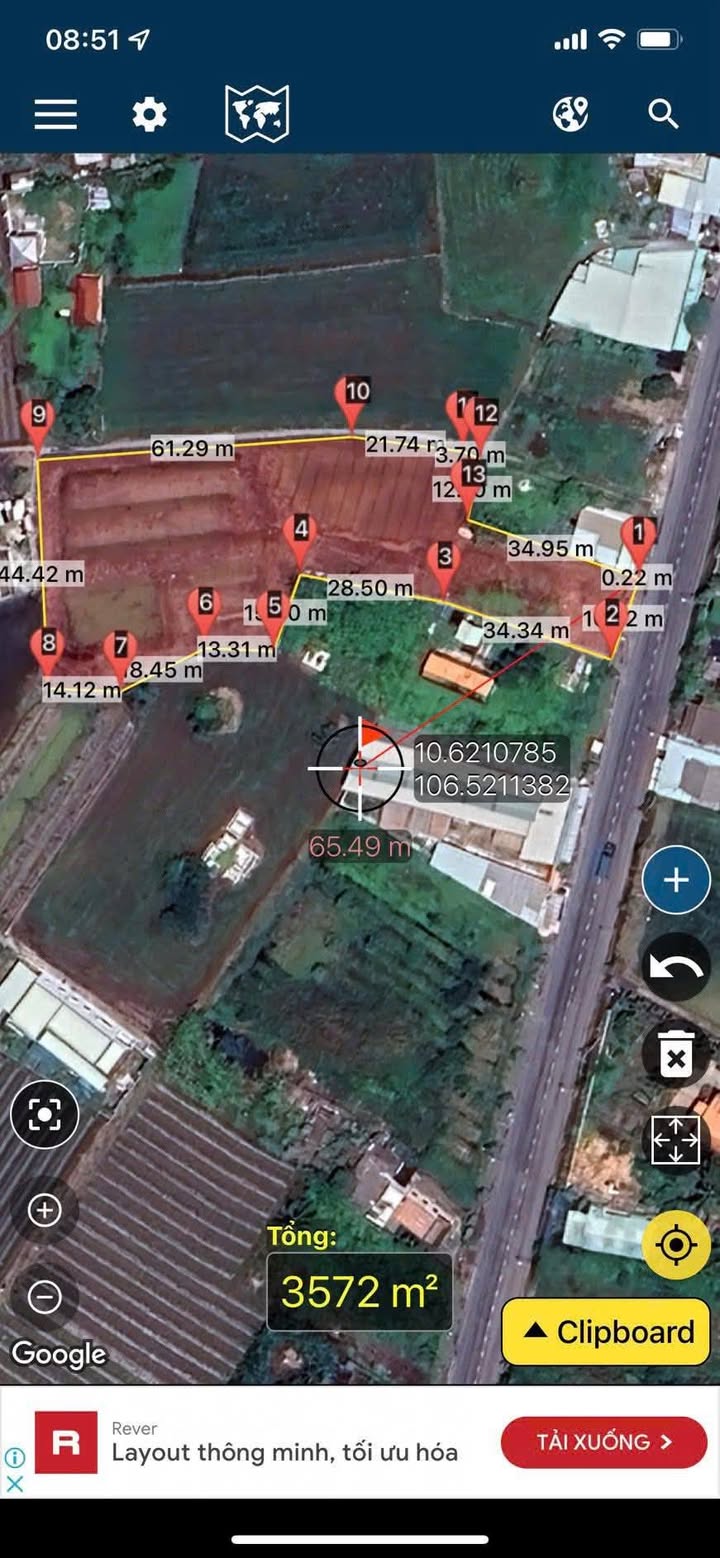Open the world map icon
720x1558 pixels.
click(x=257, y=113)
